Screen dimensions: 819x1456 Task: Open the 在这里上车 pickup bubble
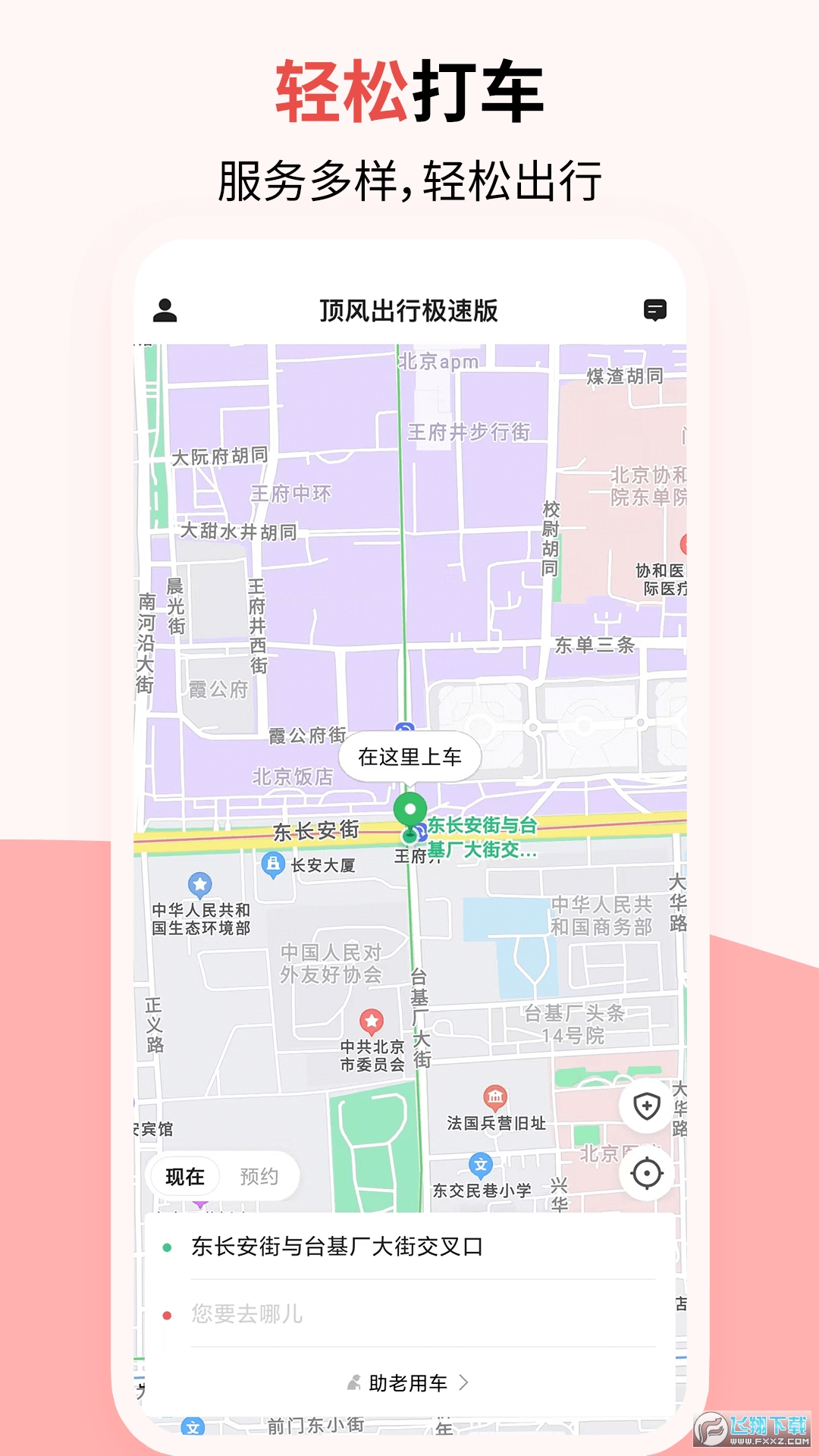[413, 756]
